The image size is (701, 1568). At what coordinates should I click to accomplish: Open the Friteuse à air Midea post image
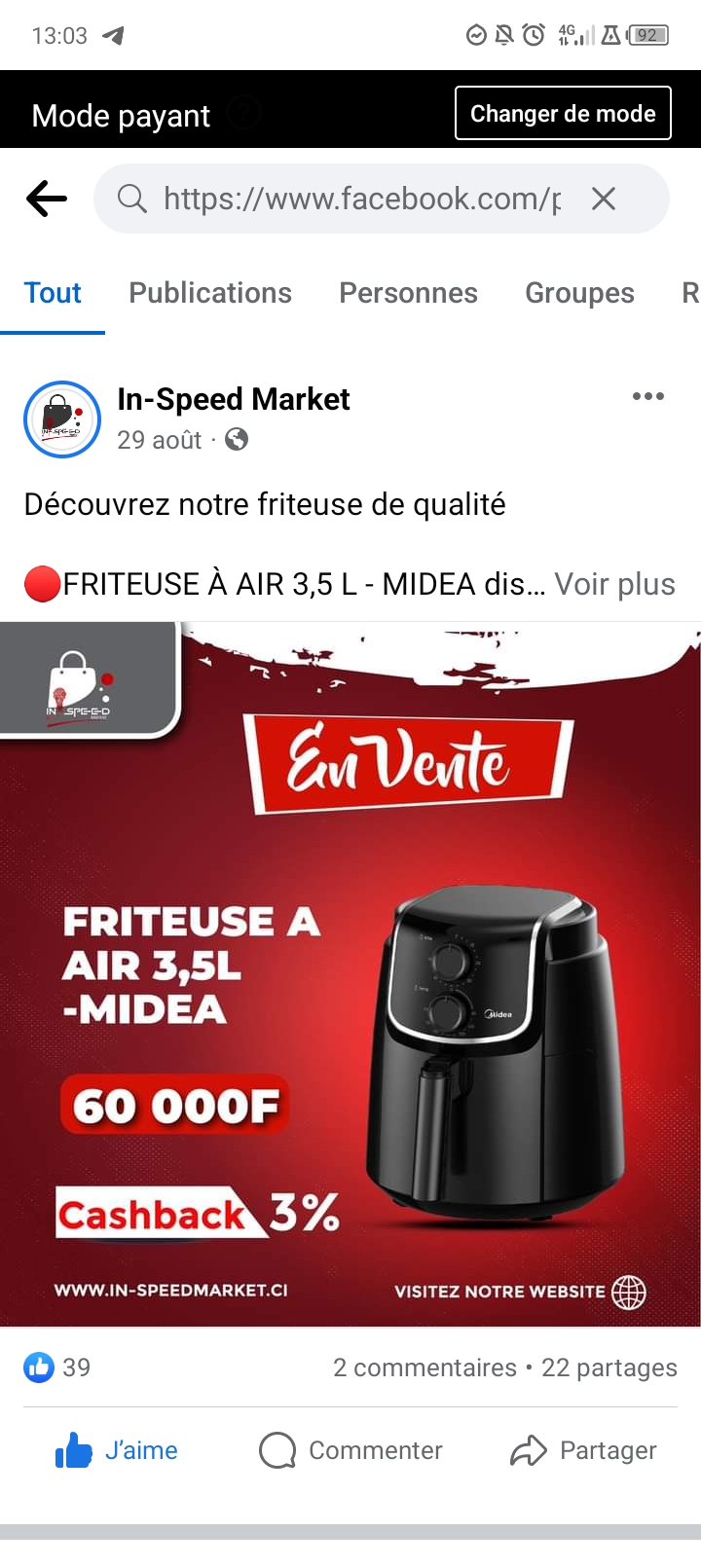[350, 973]
